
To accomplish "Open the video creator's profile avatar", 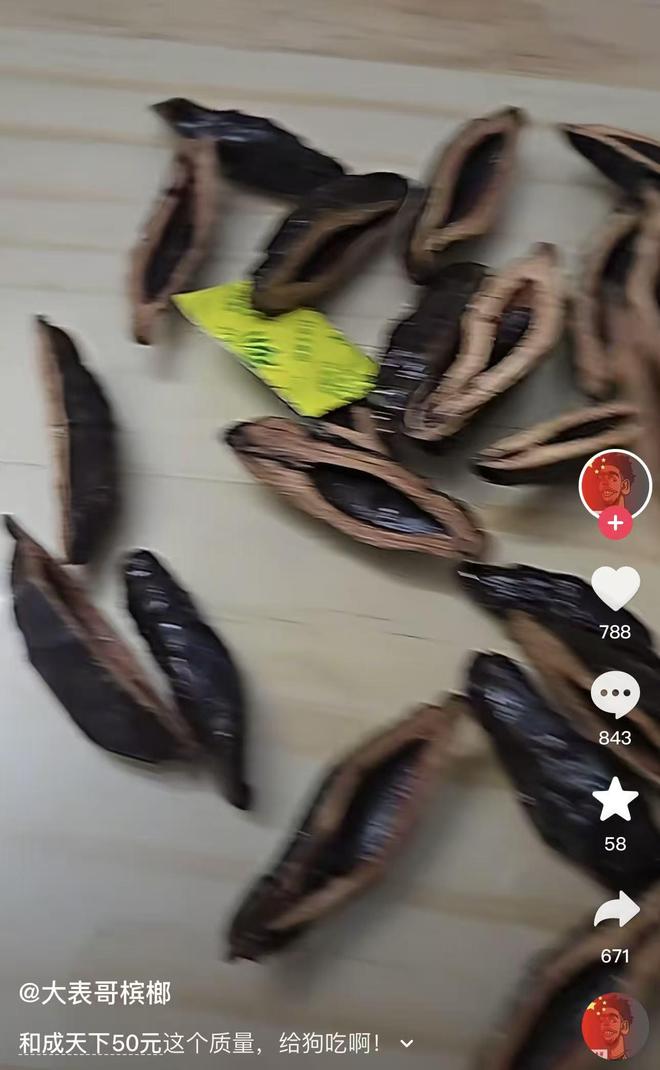I will tap(614, 482).
